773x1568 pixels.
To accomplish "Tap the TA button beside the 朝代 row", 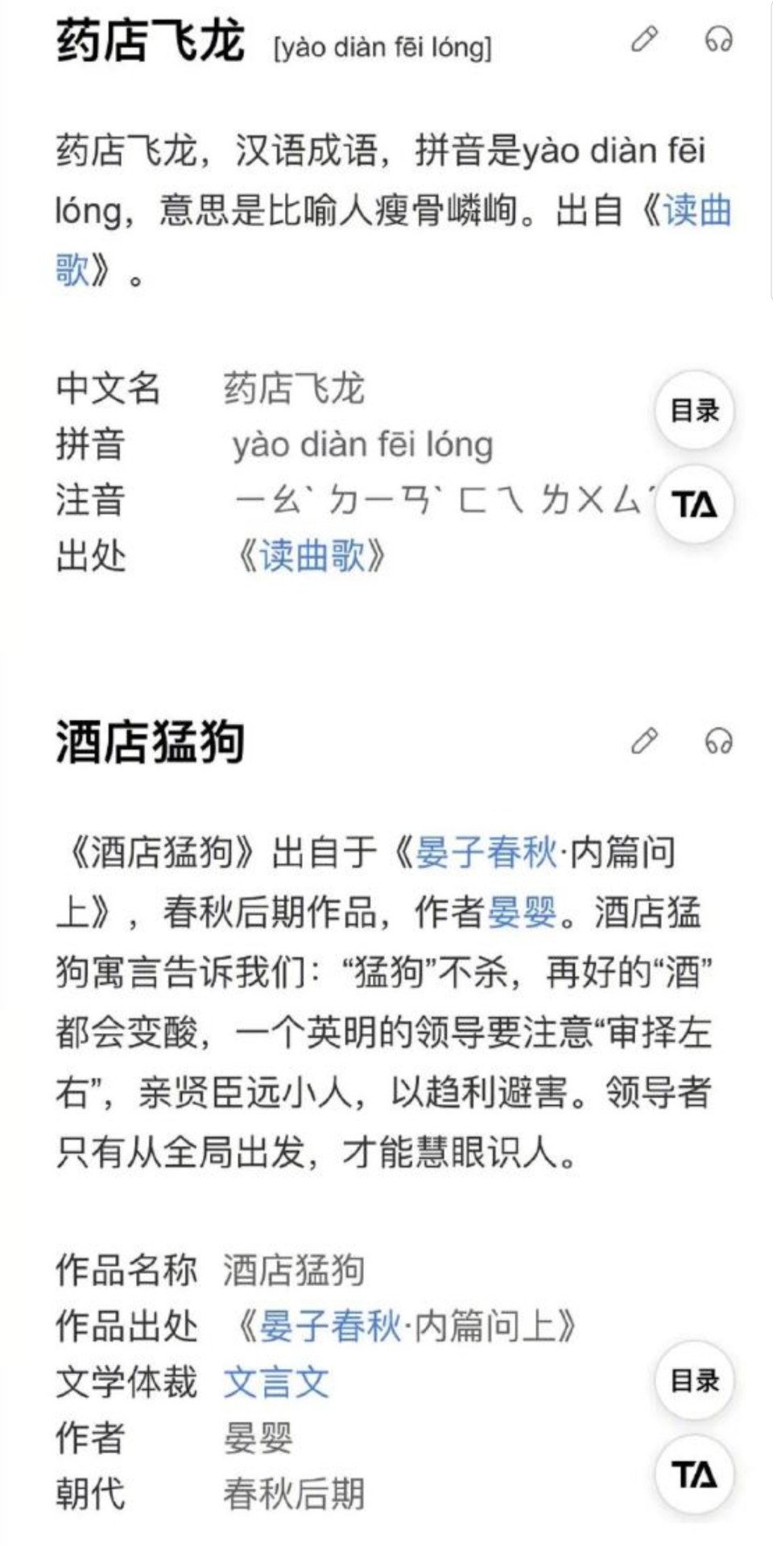I will point(694,1475).
